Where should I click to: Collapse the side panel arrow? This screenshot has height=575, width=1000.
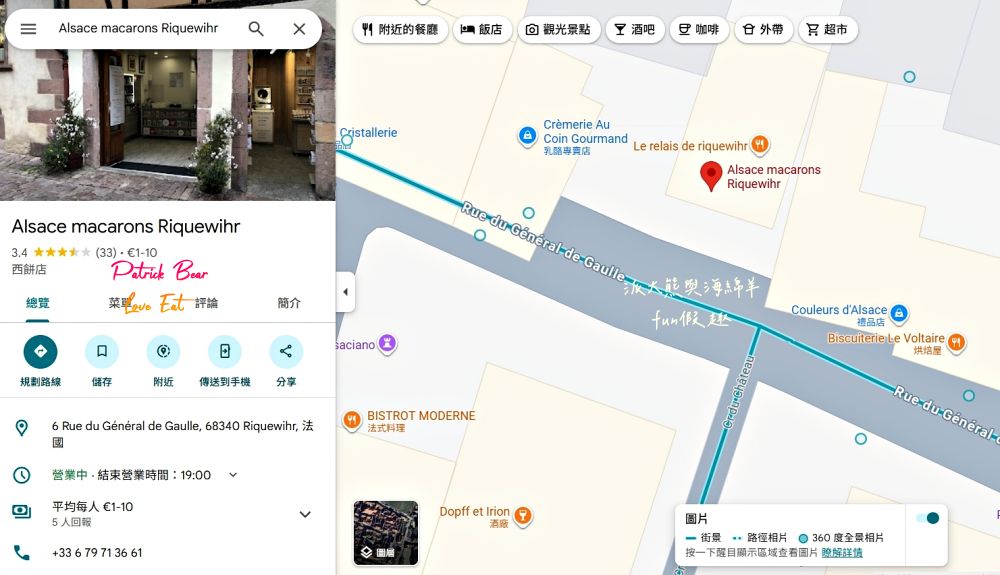[x=346, y=292]
